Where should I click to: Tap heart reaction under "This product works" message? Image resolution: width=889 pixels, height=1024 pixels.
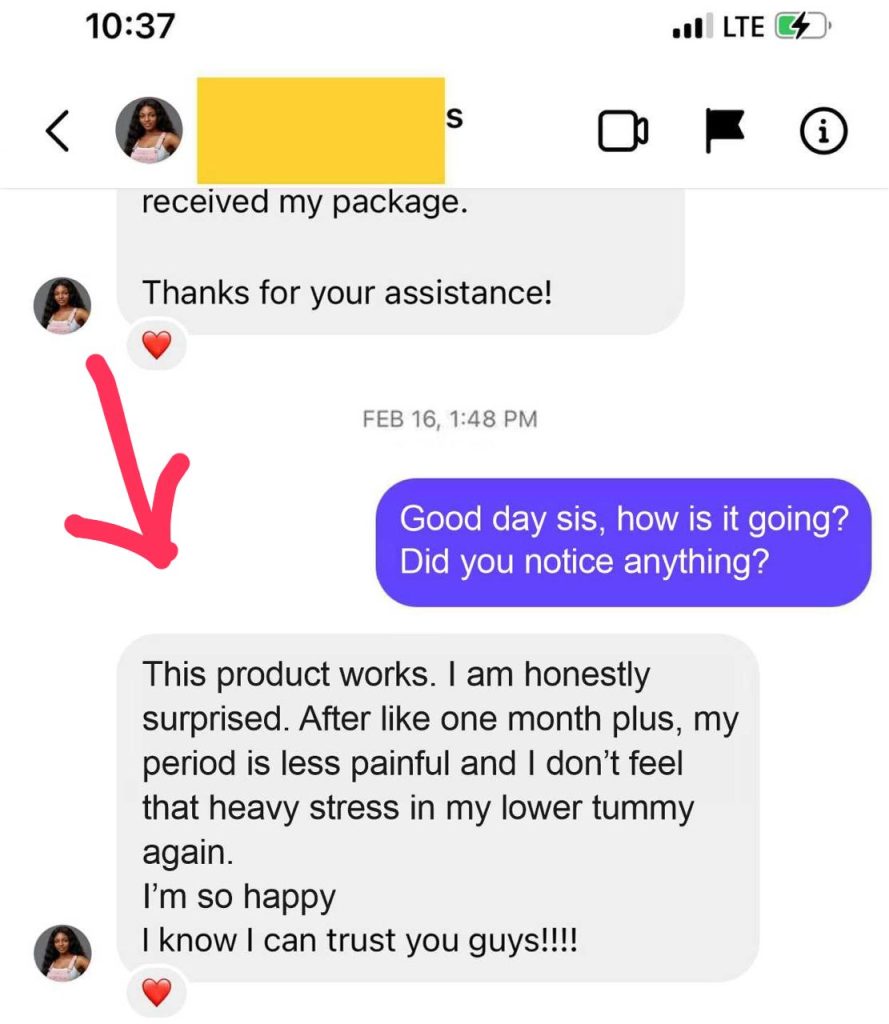[x=157, y=993]
